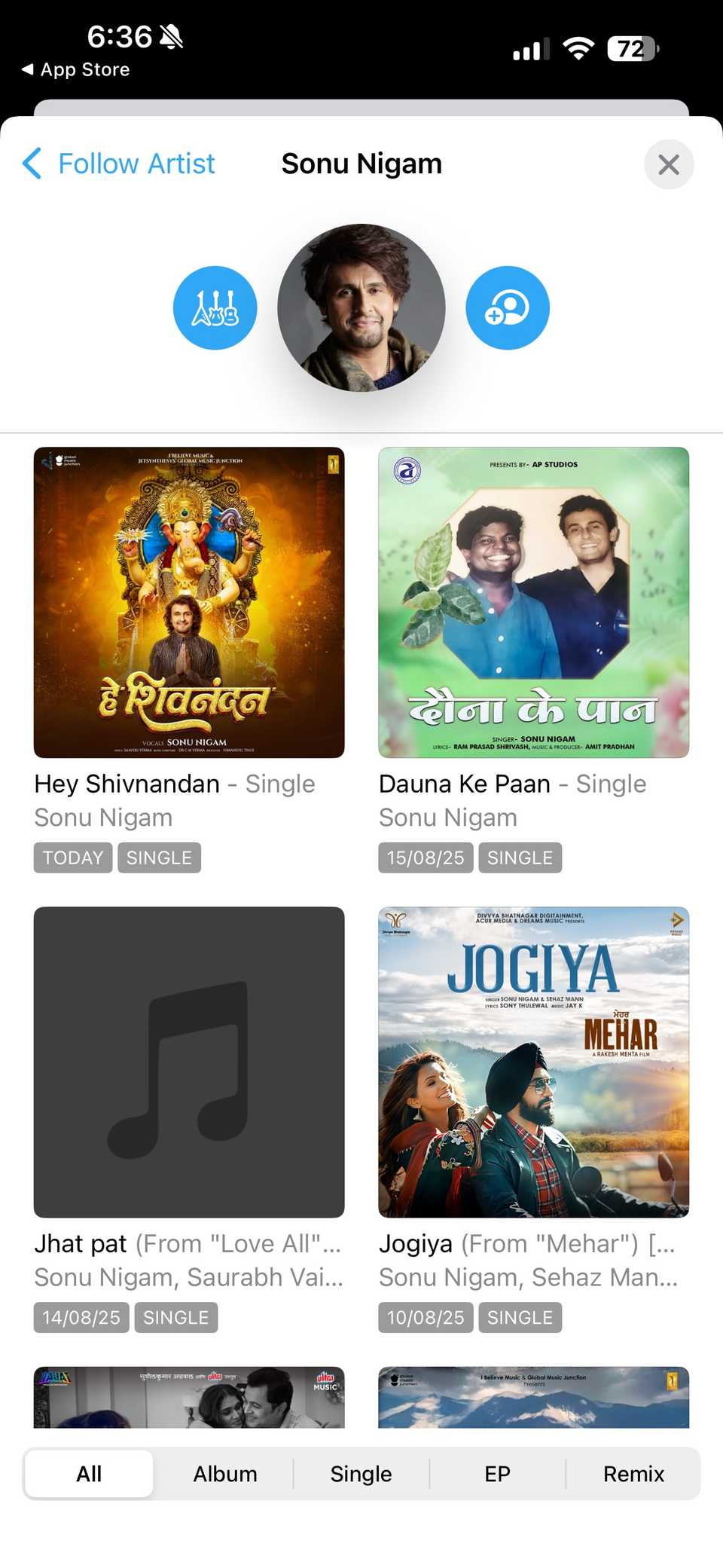The height and width of the screenshot is (1568, 723).
Task: Close the Sonu Nigam sheet
Action: [x=668, y=164]
